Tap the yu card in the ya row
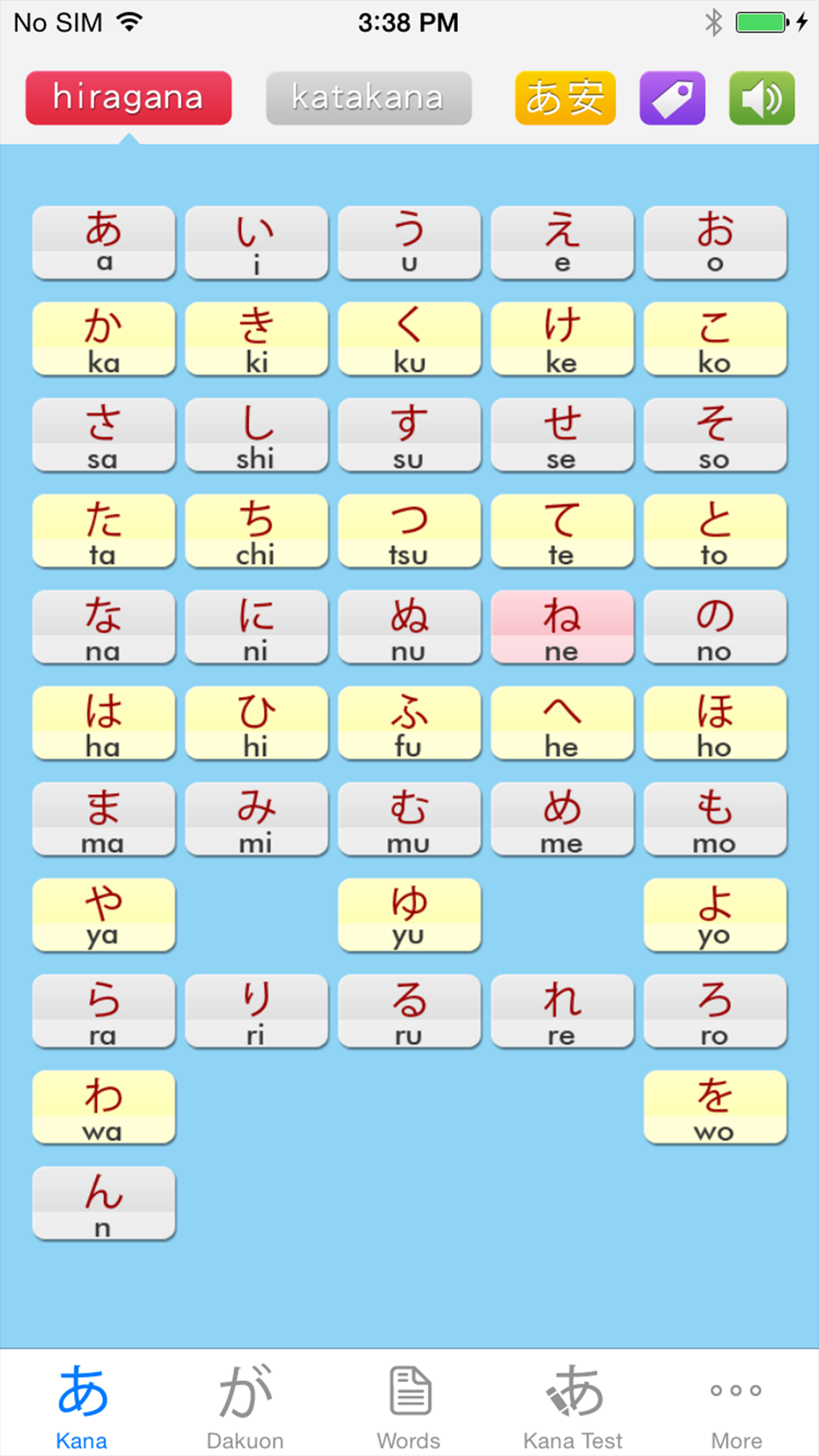Screen dimensions: 819x1456 (x=409, y=915)
